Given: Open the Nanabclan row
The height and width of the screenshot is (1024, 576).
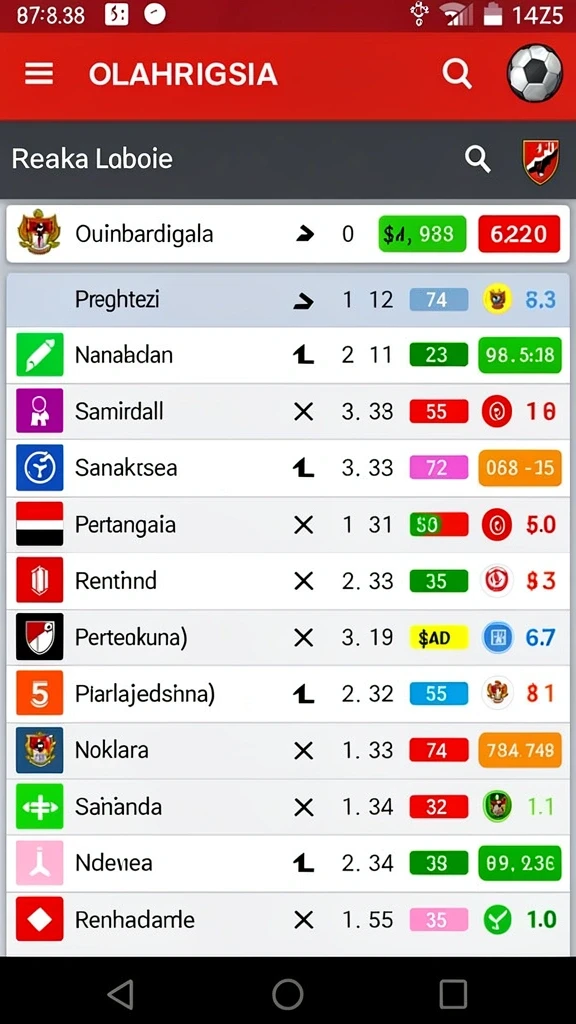Looking at the screenshot, I should [x=287, y=355].
